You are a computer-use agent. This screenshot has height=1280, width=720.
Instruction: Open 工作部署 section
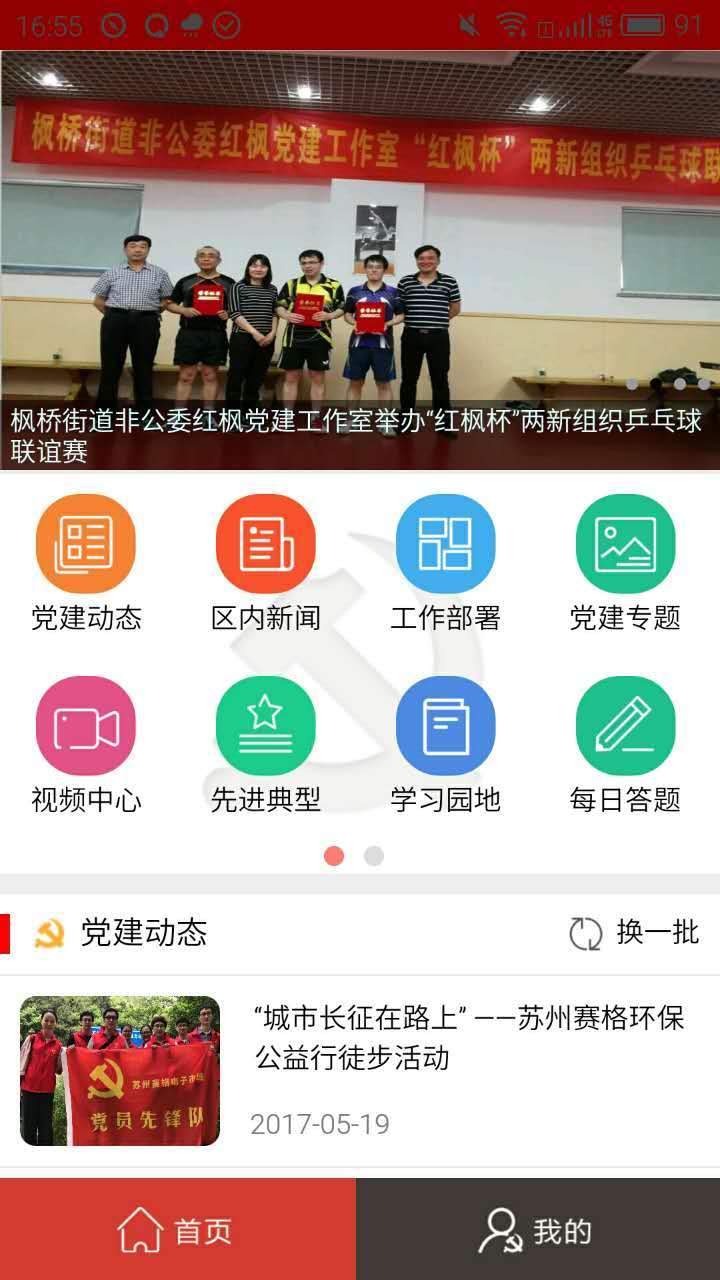pyautogui.click(x=445, y=545)
